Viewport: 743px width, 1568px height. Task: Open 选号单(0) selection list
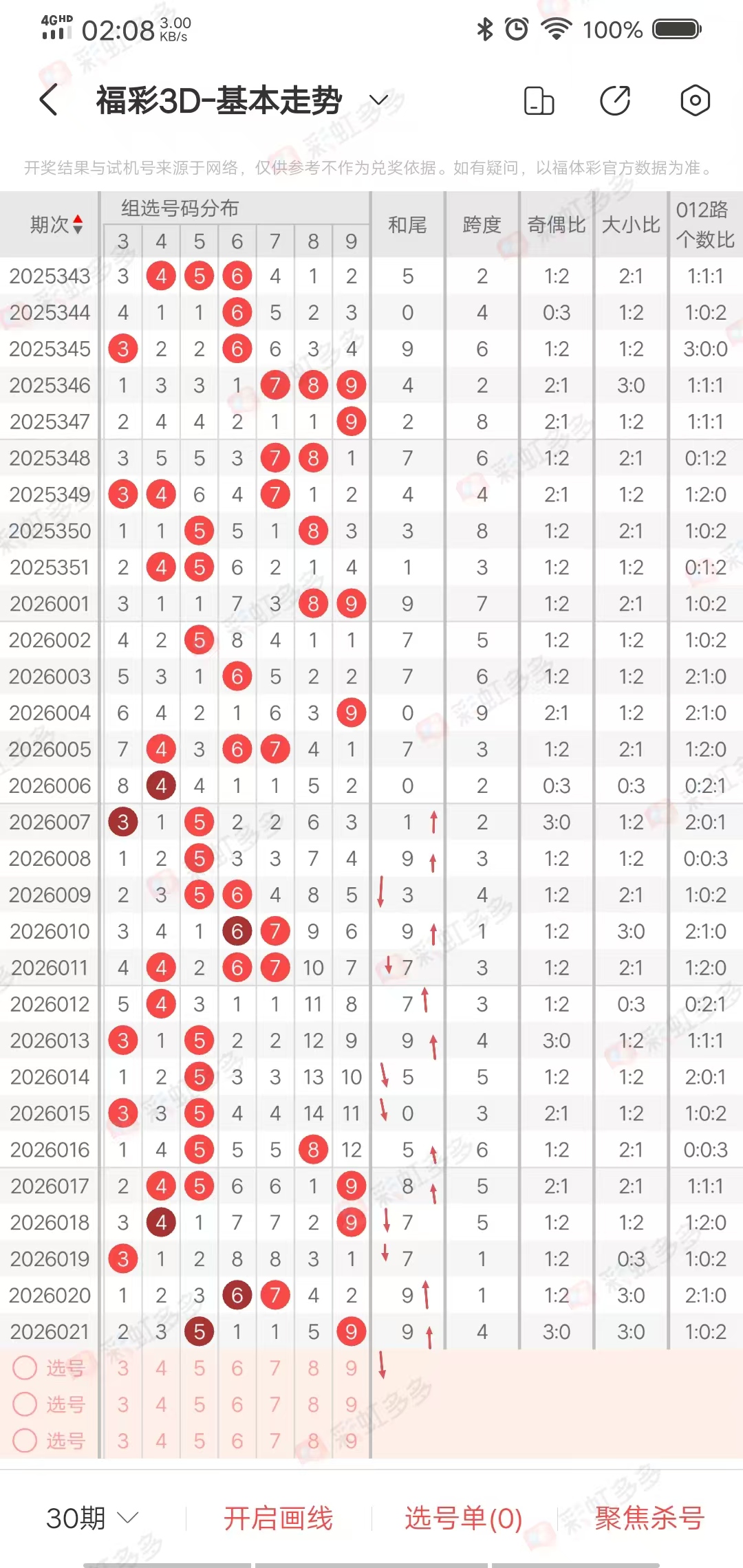click(x=463, y=1517)
